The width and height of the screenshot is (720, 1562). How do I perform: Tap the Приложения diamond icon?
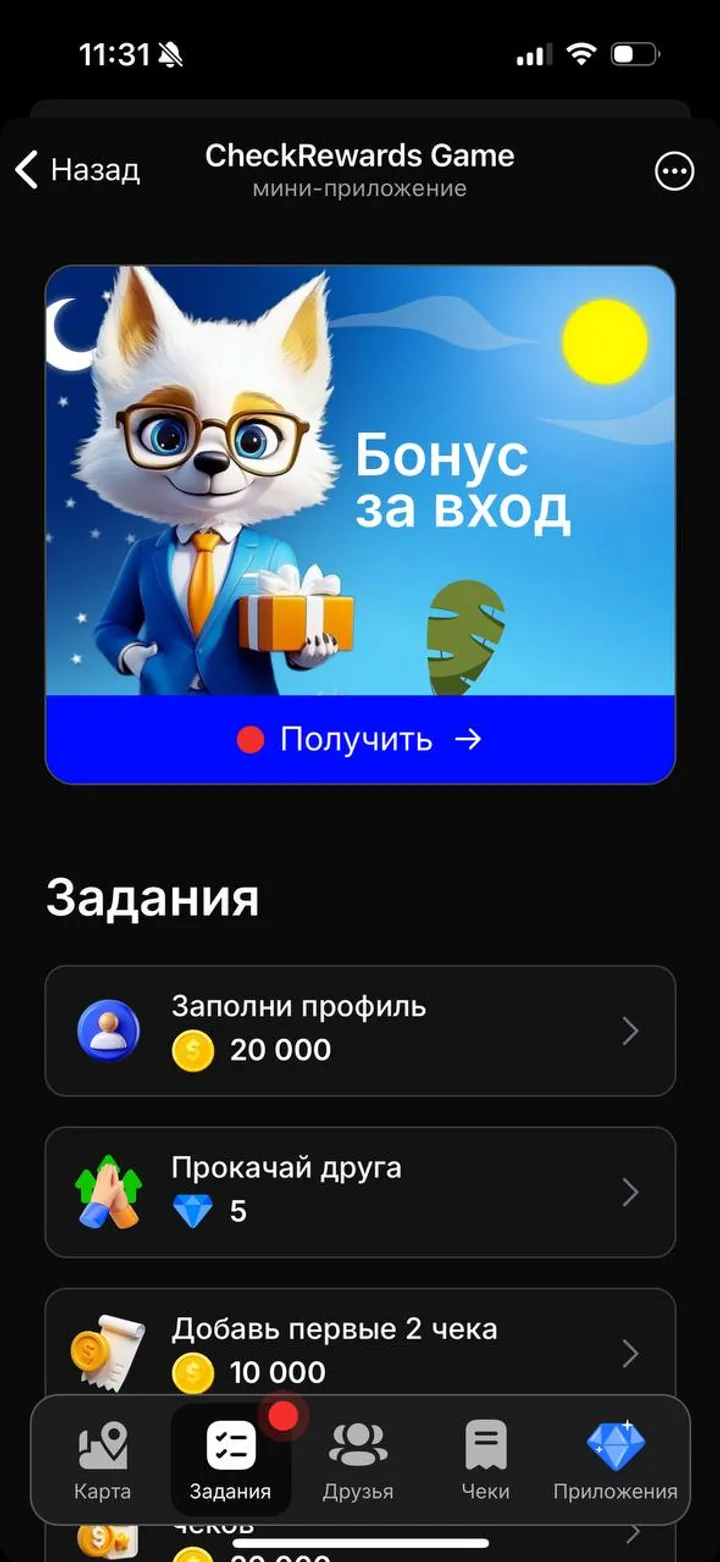(616, 1440)
